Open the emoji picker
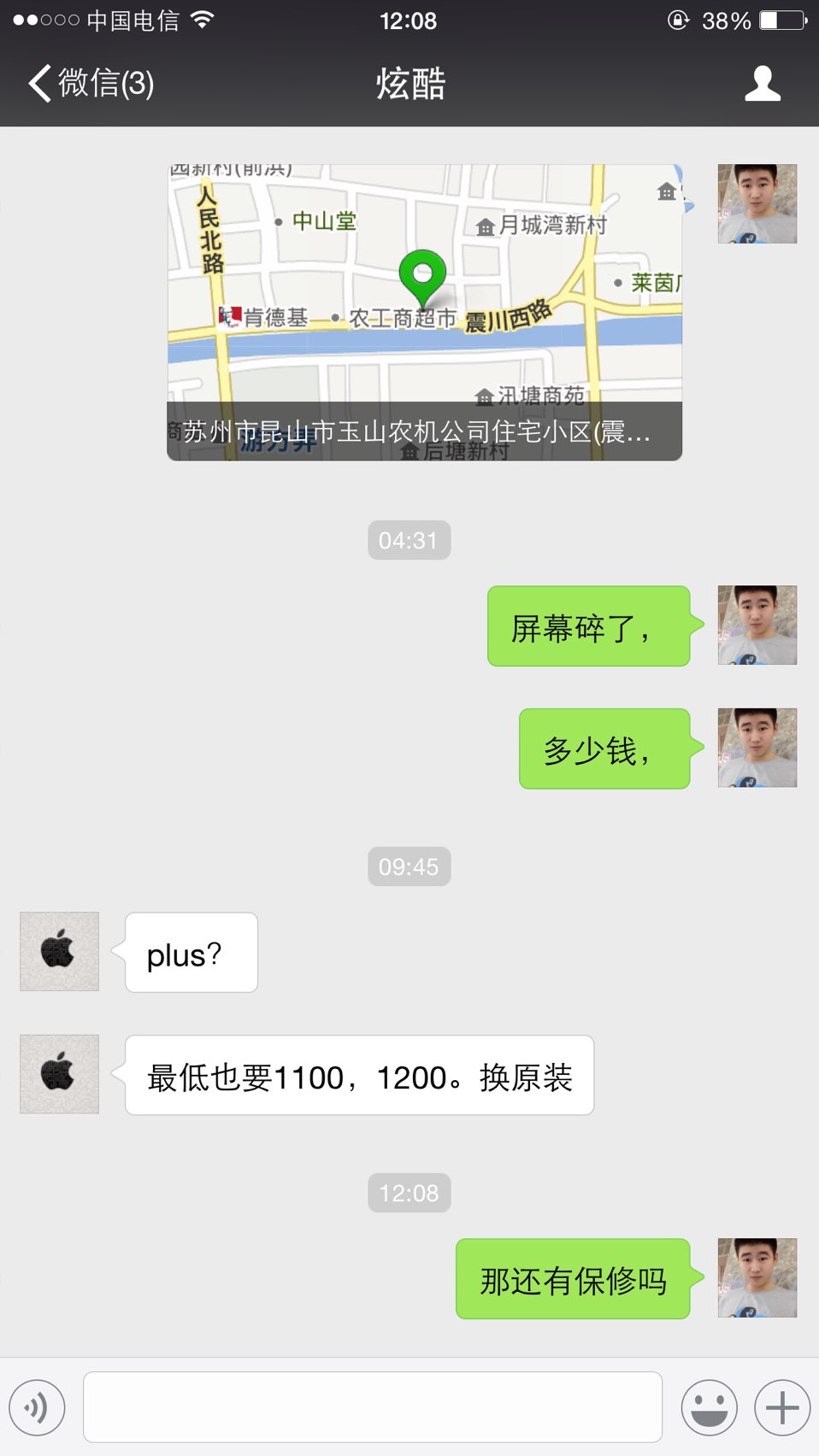This screenshot has height=1456, width=819. point(709,1407)
